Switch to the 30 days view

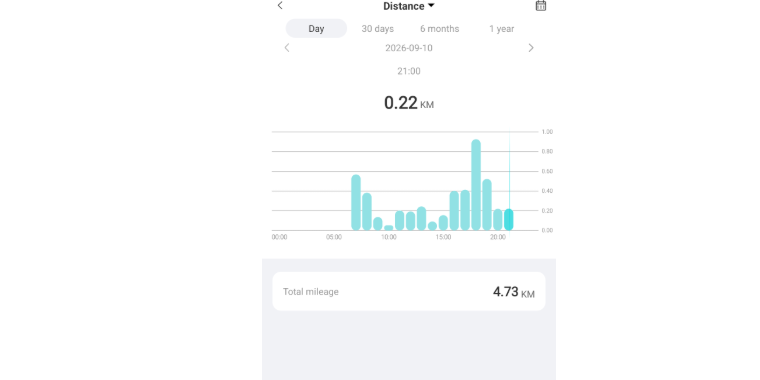[x=378, y=29]
